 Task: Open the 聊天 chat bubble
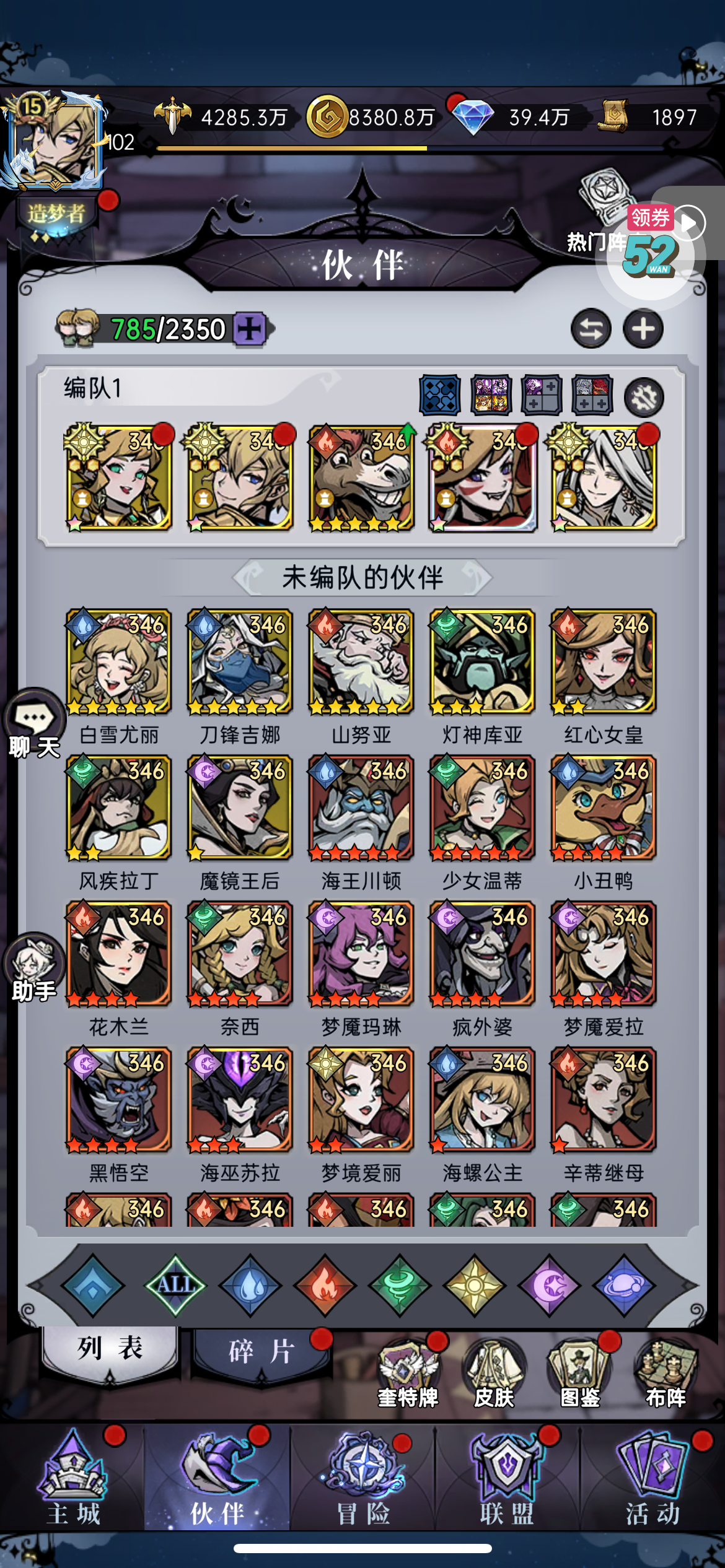(35, 724)
